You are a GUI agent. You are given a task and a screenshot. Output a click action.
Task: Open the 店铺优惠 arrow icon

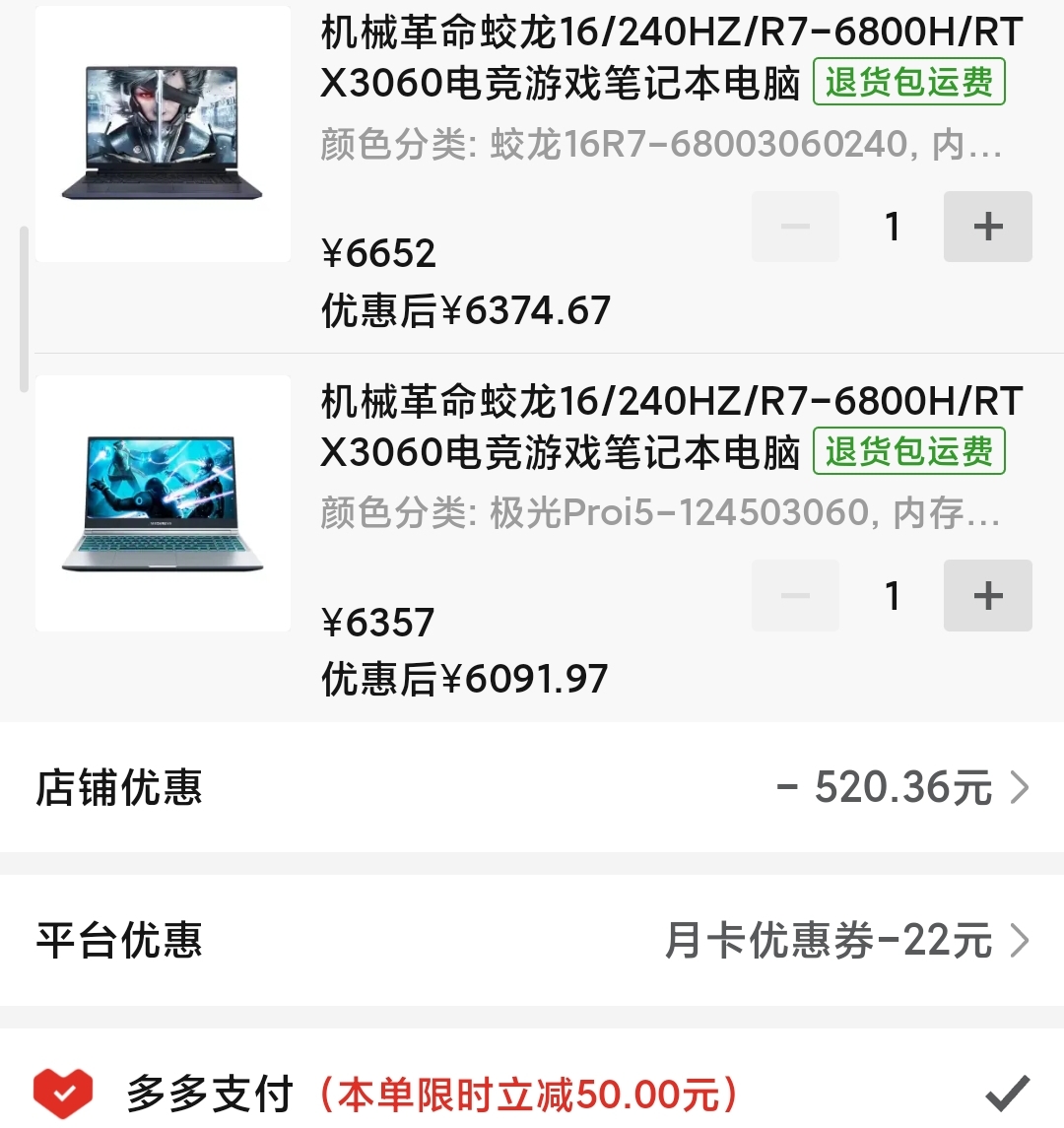[x=1019, y=788]
